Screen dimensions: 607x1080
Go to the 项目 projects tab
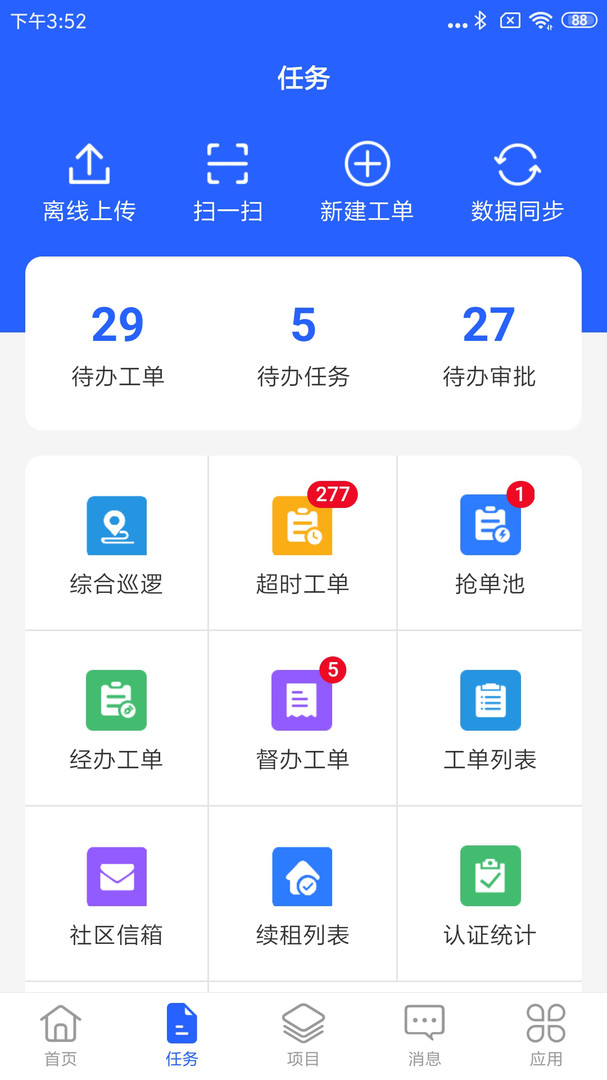coord(303,1035)
